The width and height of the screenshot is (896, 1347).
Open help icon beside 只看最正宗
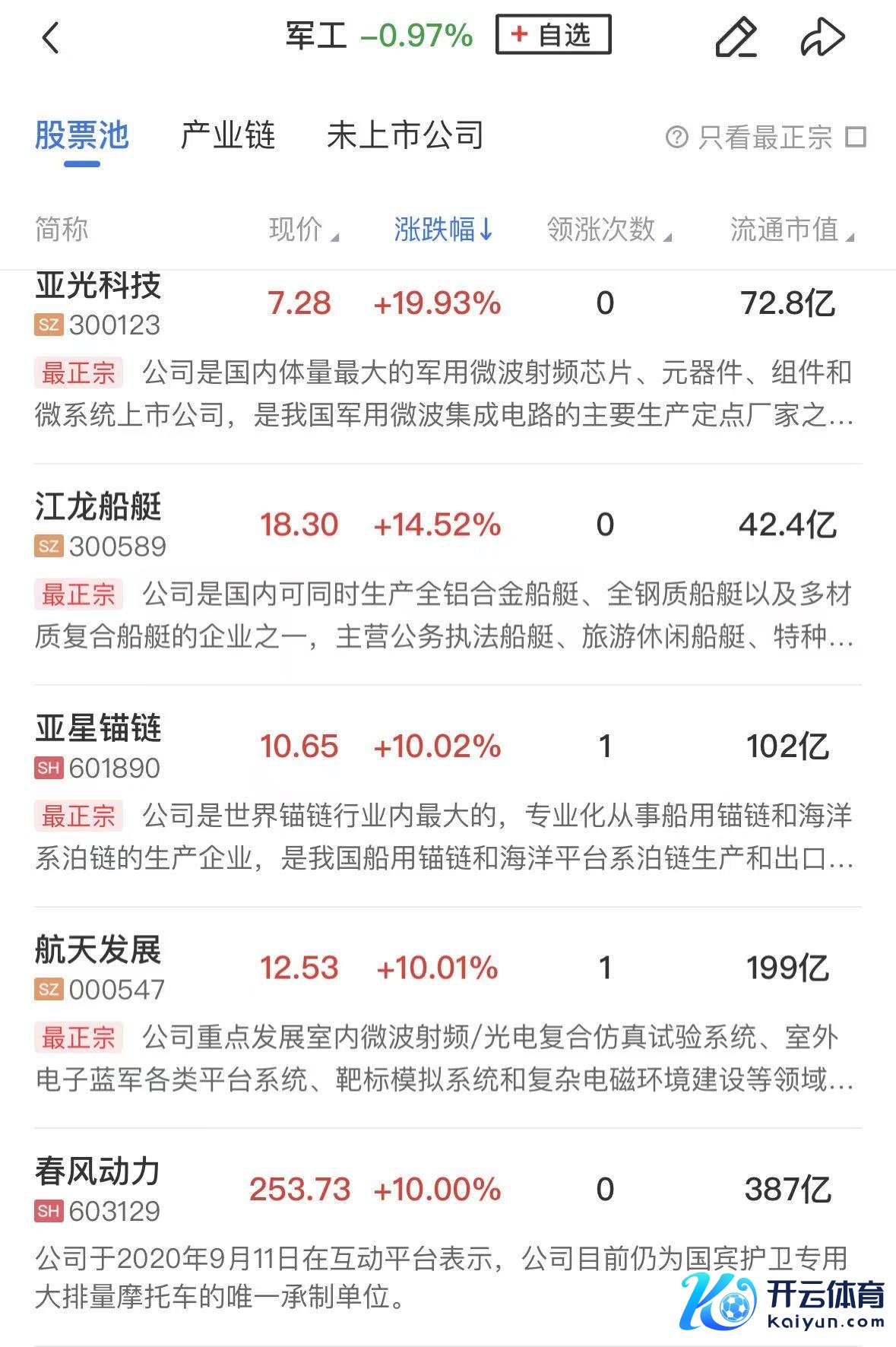point(676,138)
